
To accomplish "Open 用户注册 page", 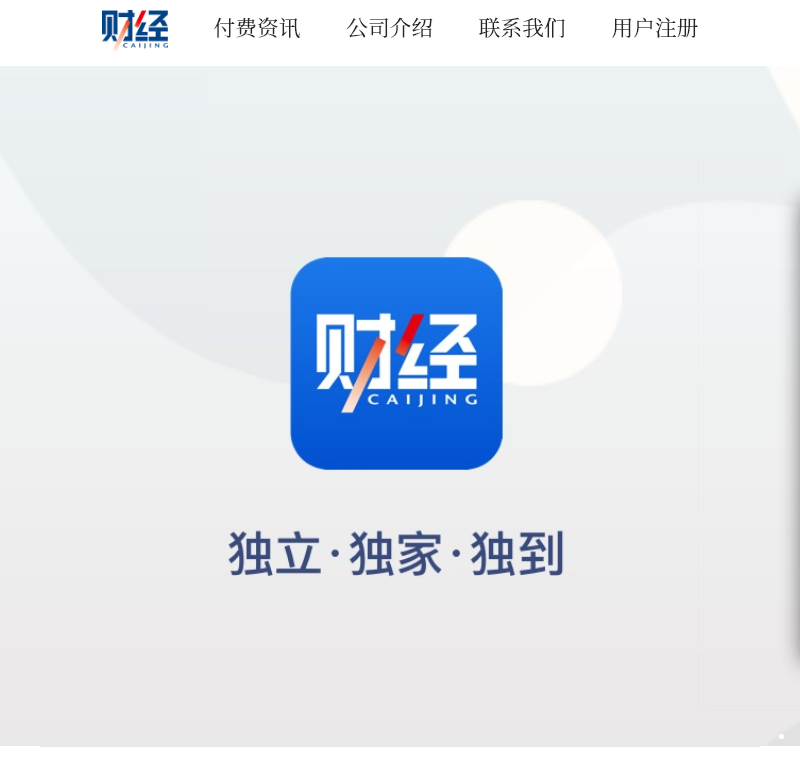I will pos(655,28).
